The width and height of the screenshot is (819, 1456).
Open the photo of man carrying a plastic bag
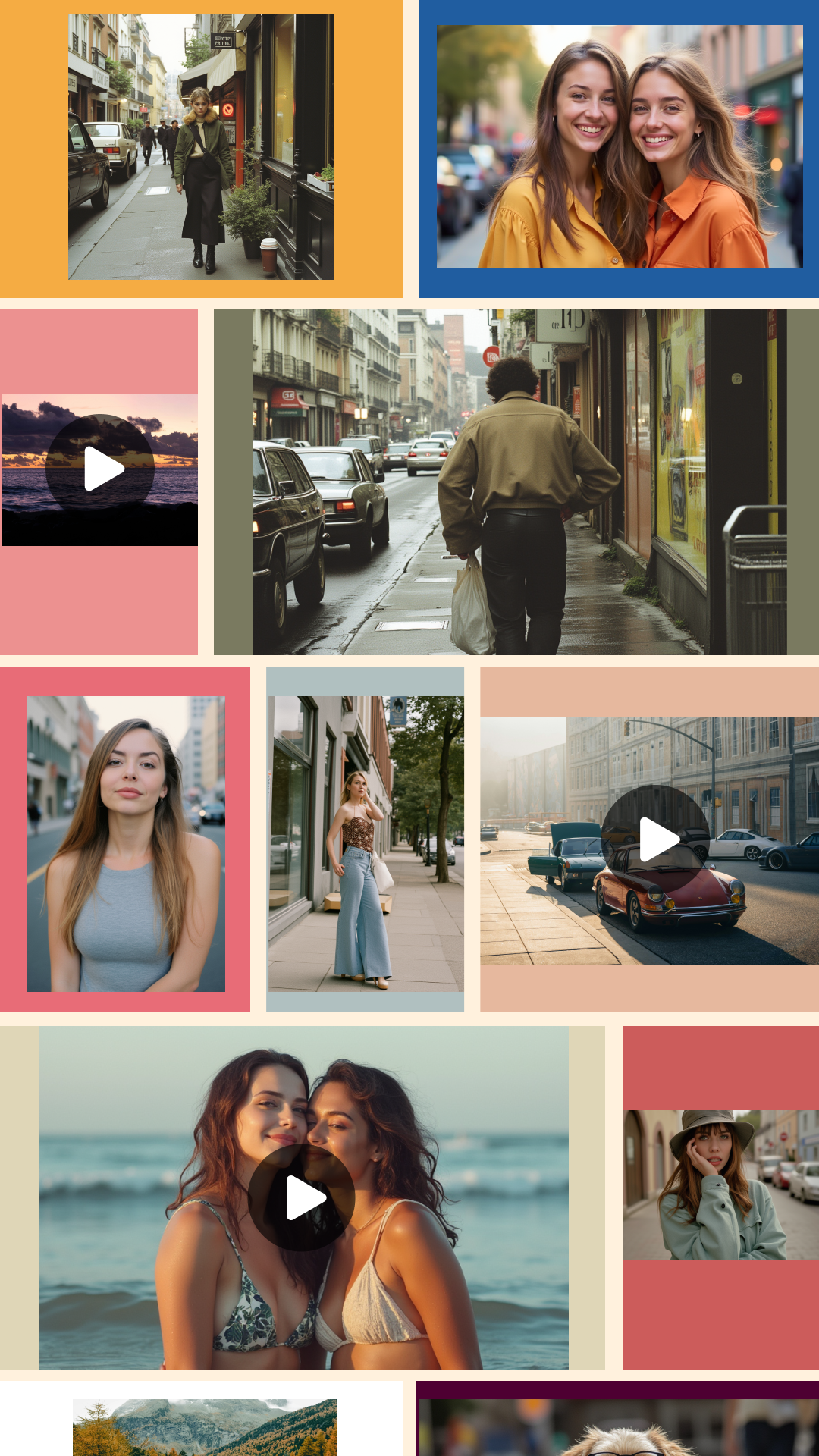(x=519, y=482)
